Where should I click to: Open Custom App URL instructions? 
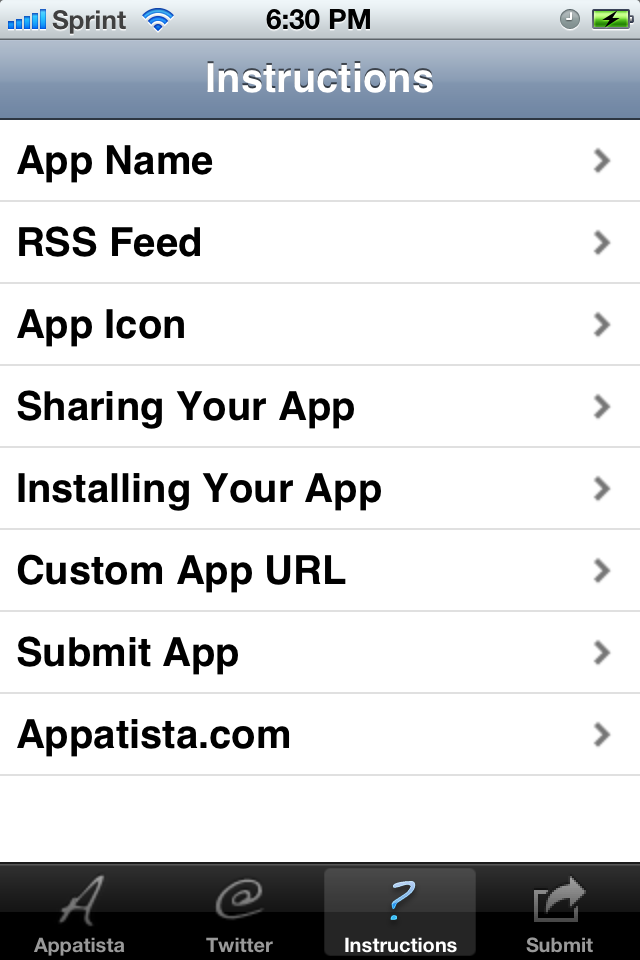(x=320, y=571)
